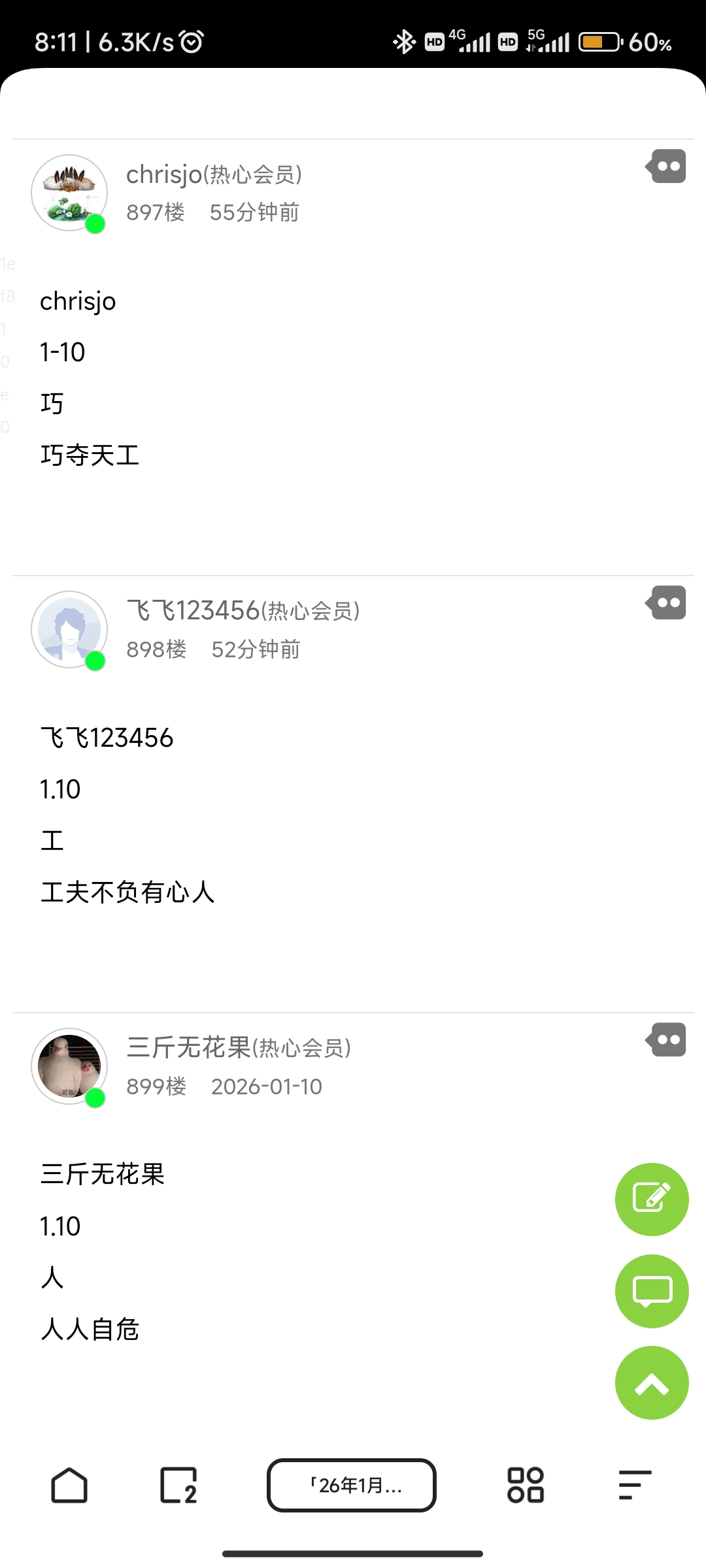The height and width of the screenshot is (1568, 706).
Task: Open the browser menu lines icon
Action: coord(635,1485)
